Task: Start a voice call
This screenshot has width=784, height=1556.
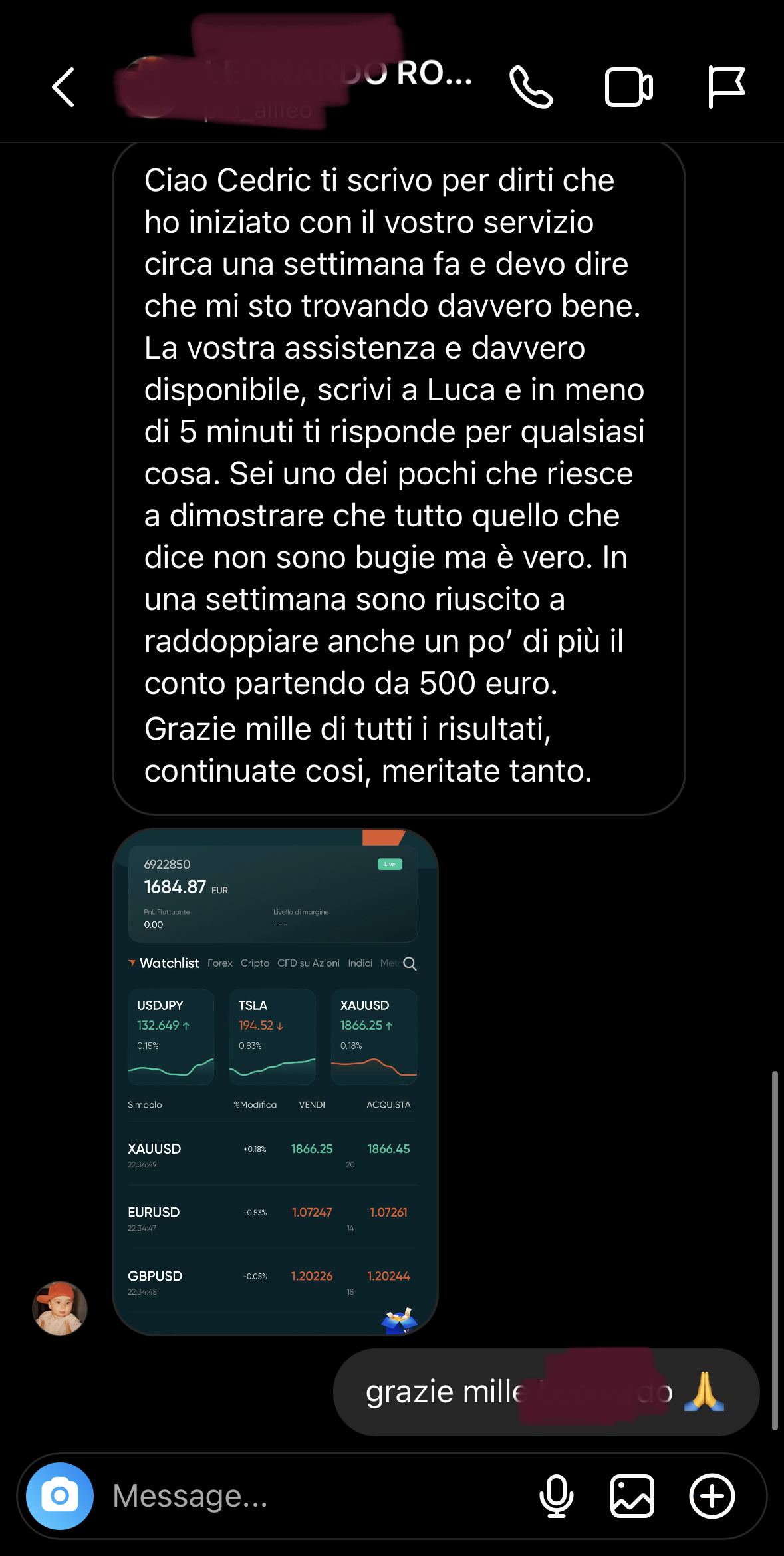Action: click(531, 87)
